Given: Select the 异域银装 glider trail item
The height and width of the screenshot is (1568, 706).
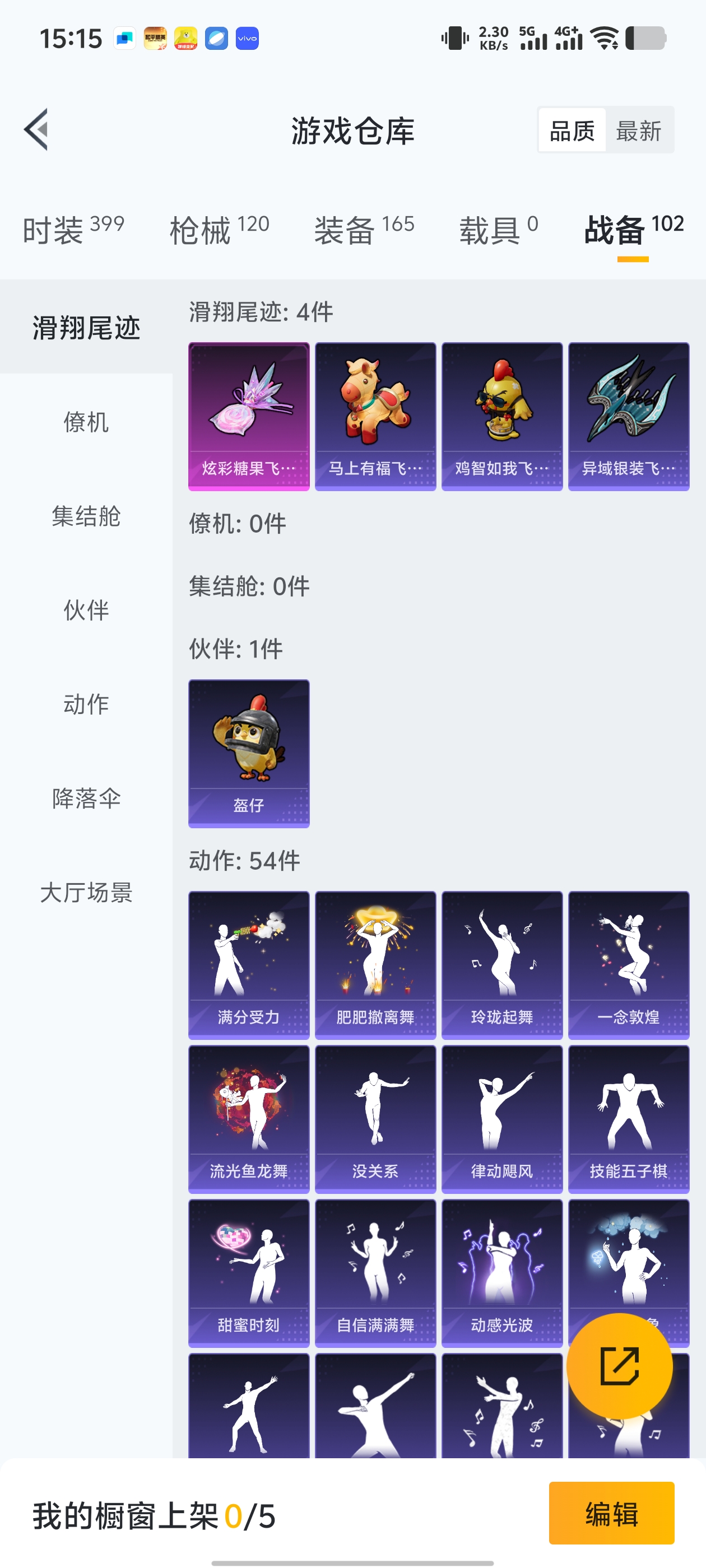Looking at the screenshot, I should (x=628, y=415).
